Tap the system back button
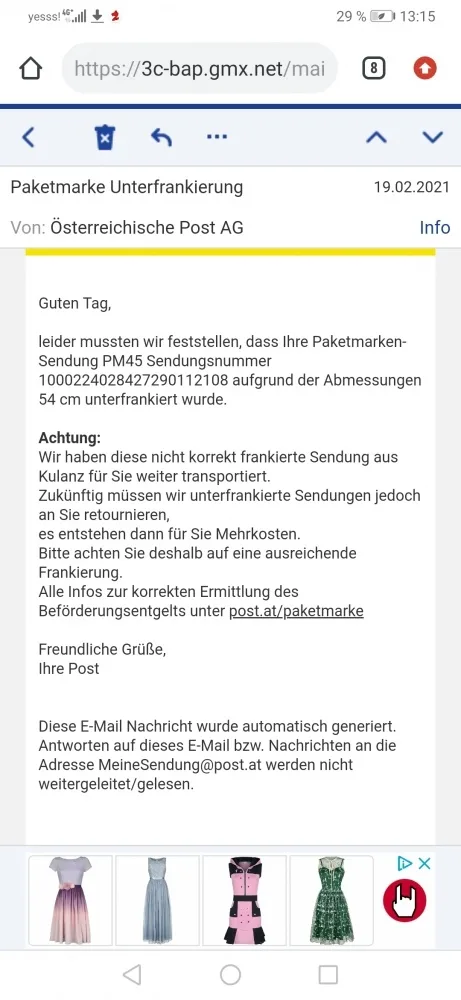 tap(132, 974)
